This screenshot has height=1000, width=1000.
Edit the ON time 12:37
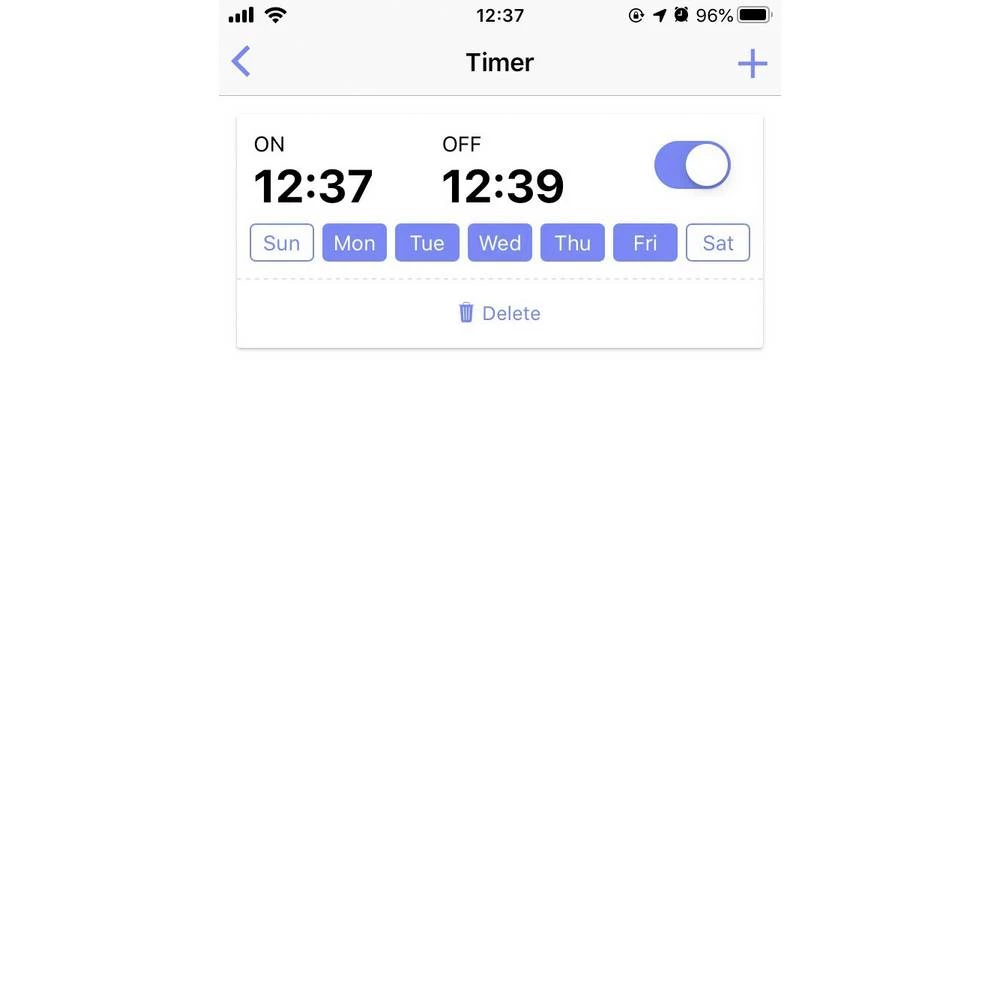313,186
